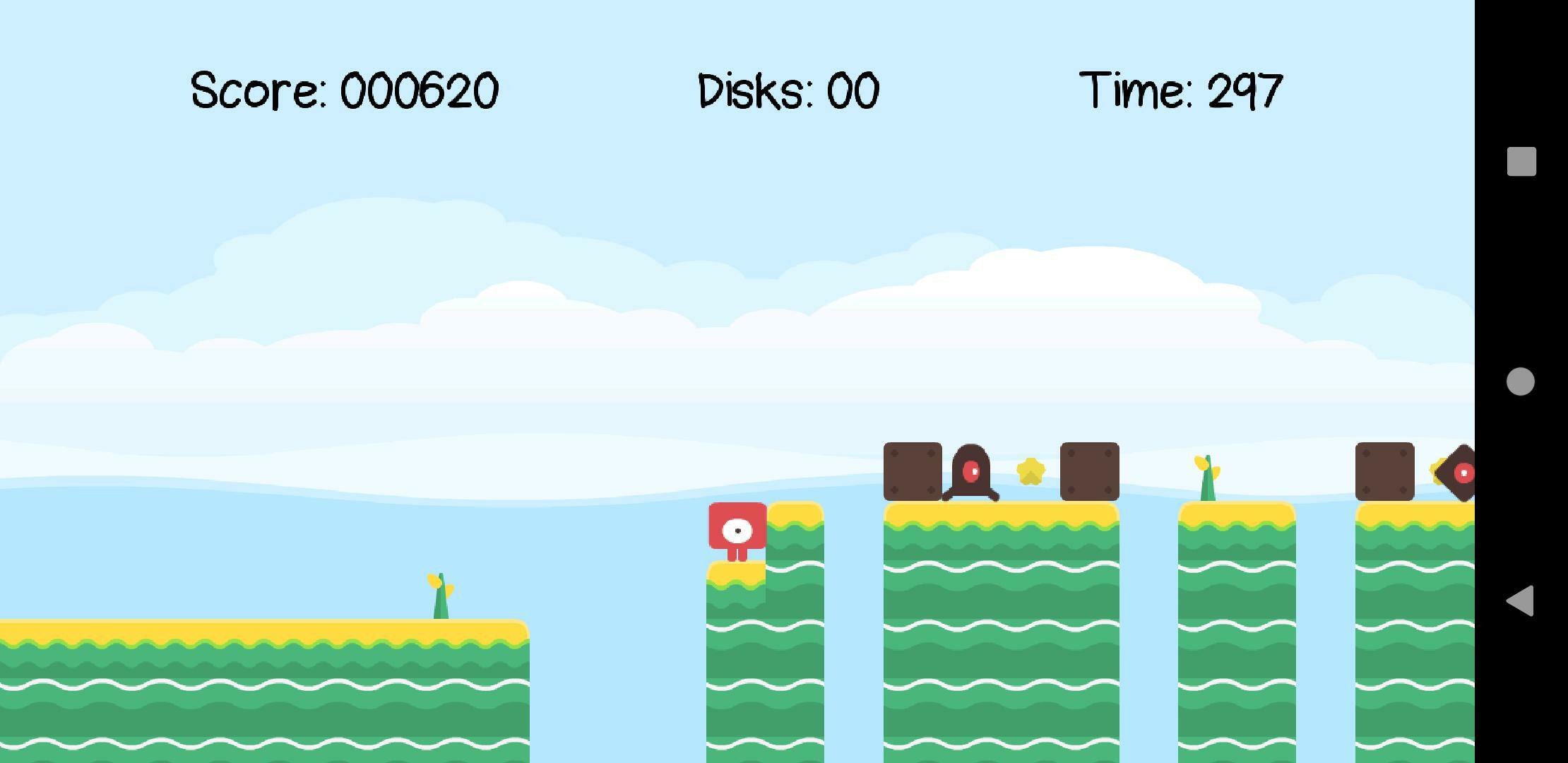Return to the home screen via the circle button
Image resolution: width=1568 pixels, height=763 pixels.
(x=1521, y=381)
